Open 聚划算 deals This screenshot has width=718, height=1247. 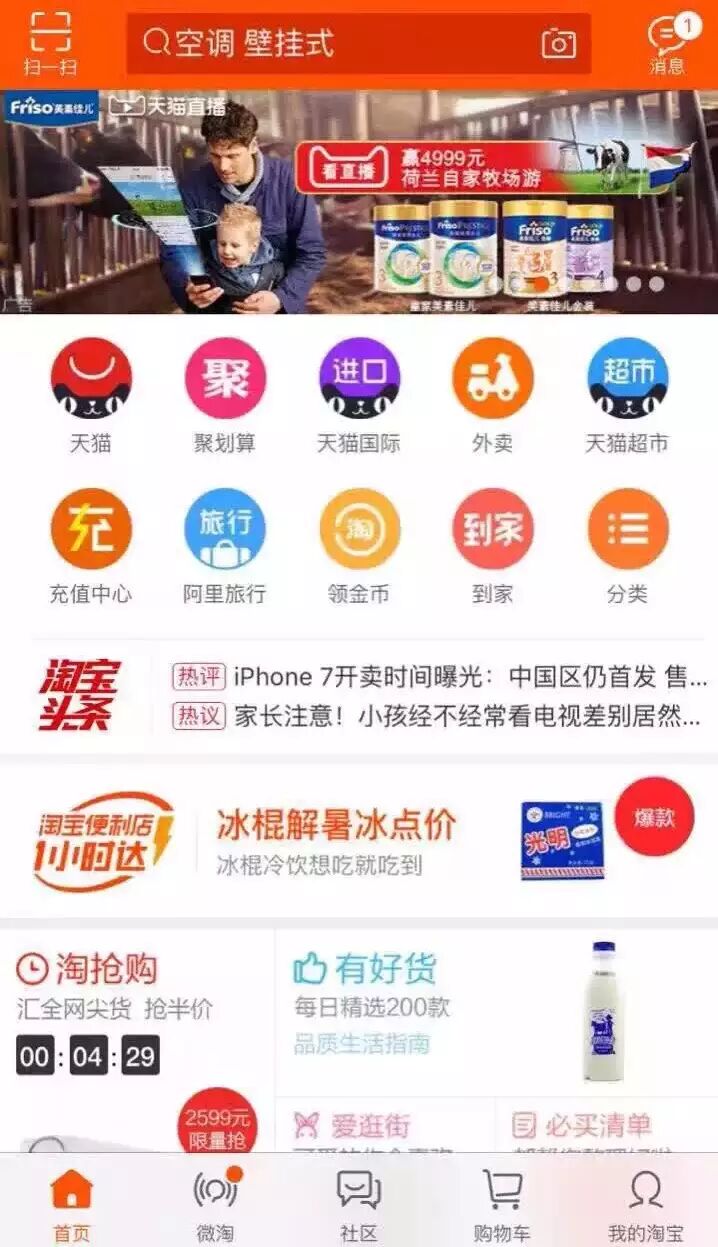click(225, 395)
